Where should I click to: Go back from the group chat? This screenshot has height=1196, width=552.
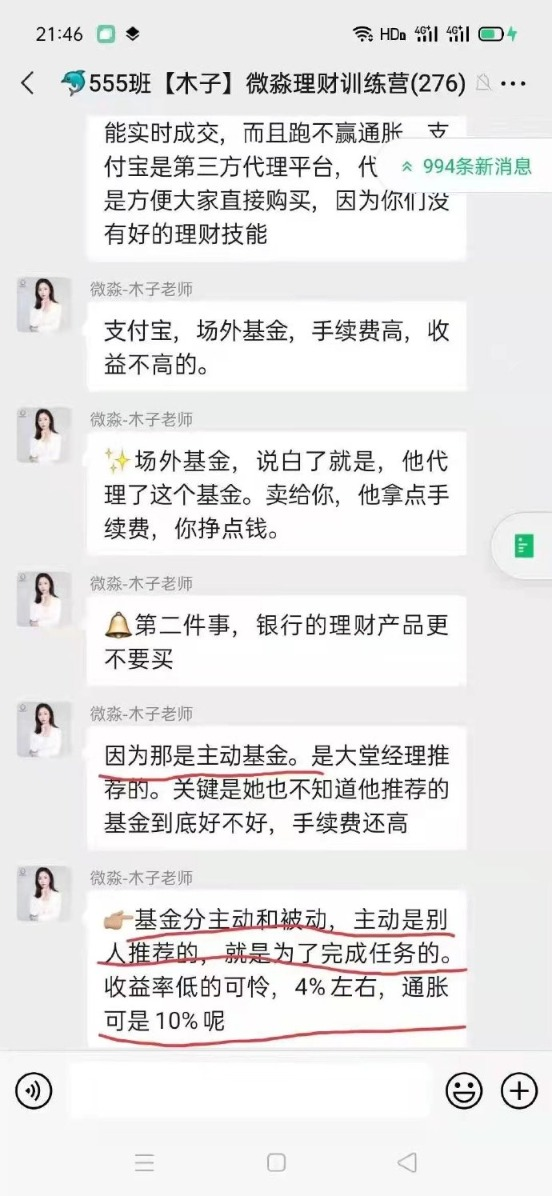coord(28,83)
